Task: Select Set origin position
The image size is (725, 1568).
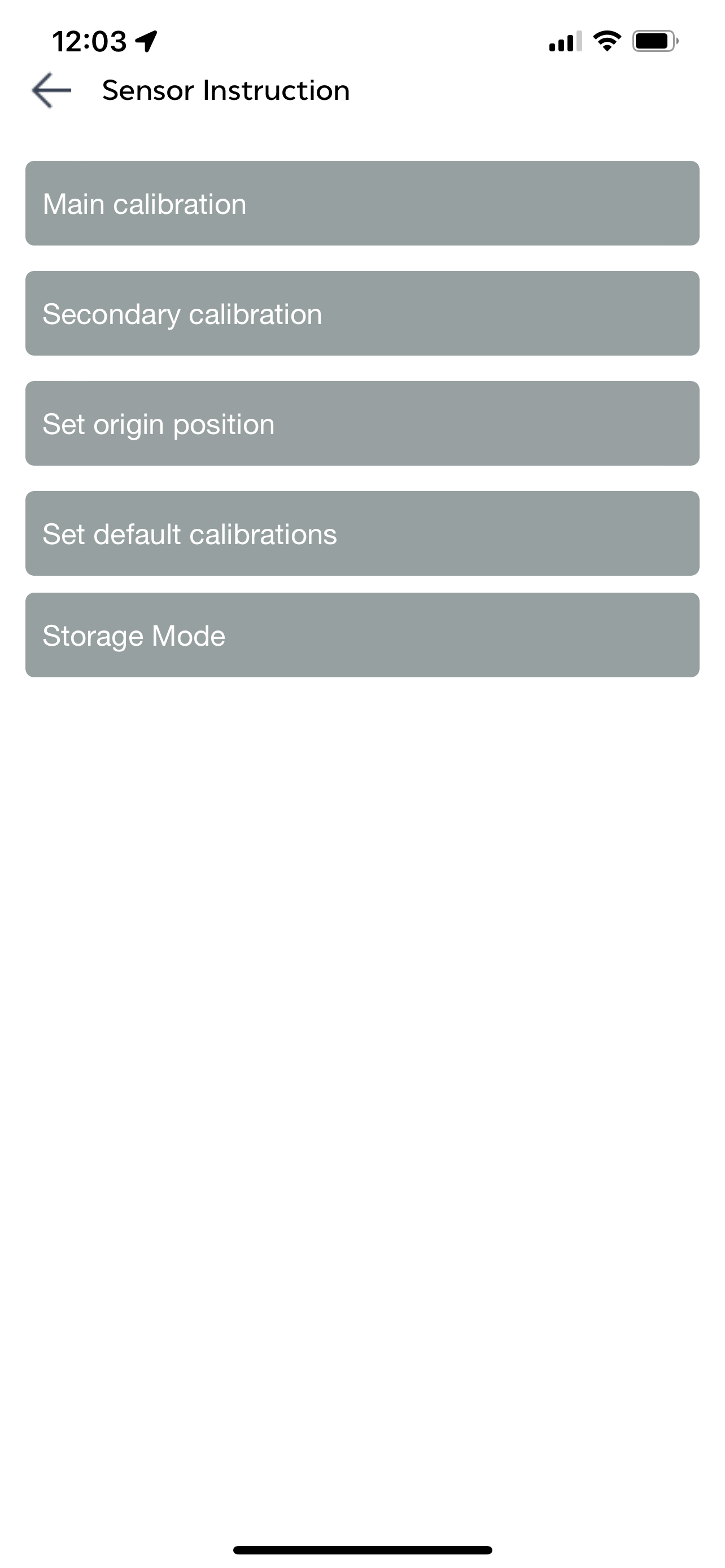Action: (362, 424)
